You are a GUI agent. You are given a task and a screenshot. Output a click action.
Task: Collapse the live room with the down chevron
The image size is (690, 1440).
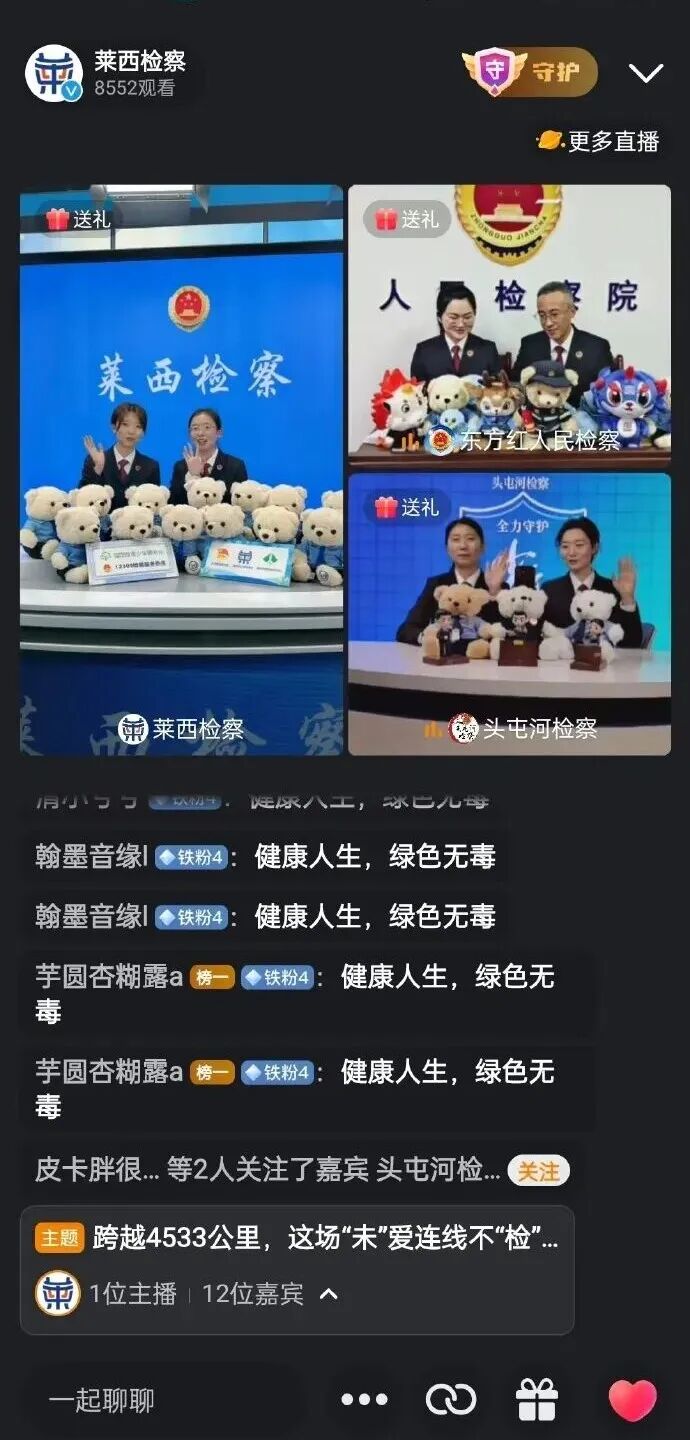pyautogui.click(x=646, y=73)
